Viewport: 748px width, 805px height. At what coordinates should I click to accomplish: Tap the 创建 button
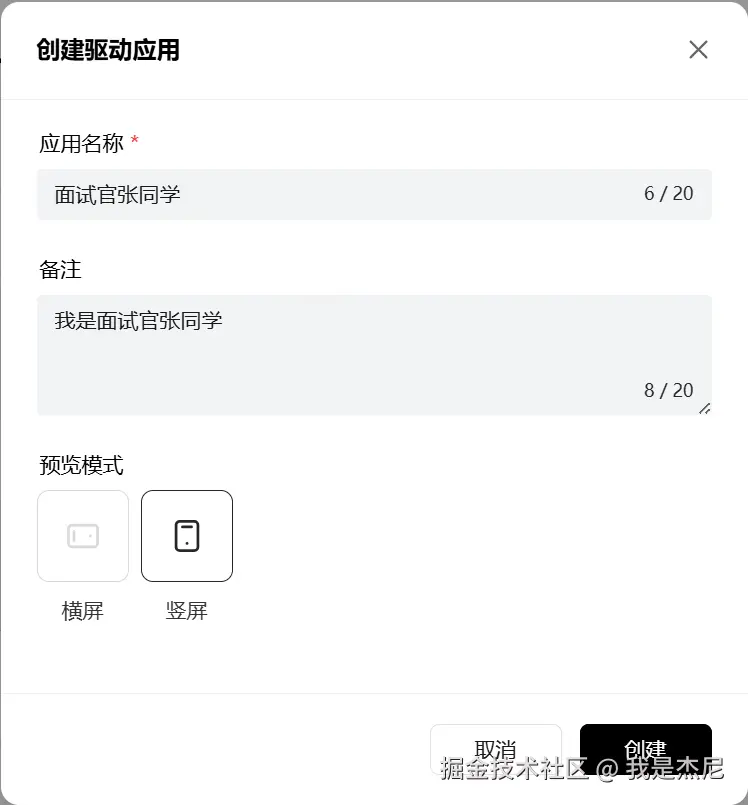point(645,750)
